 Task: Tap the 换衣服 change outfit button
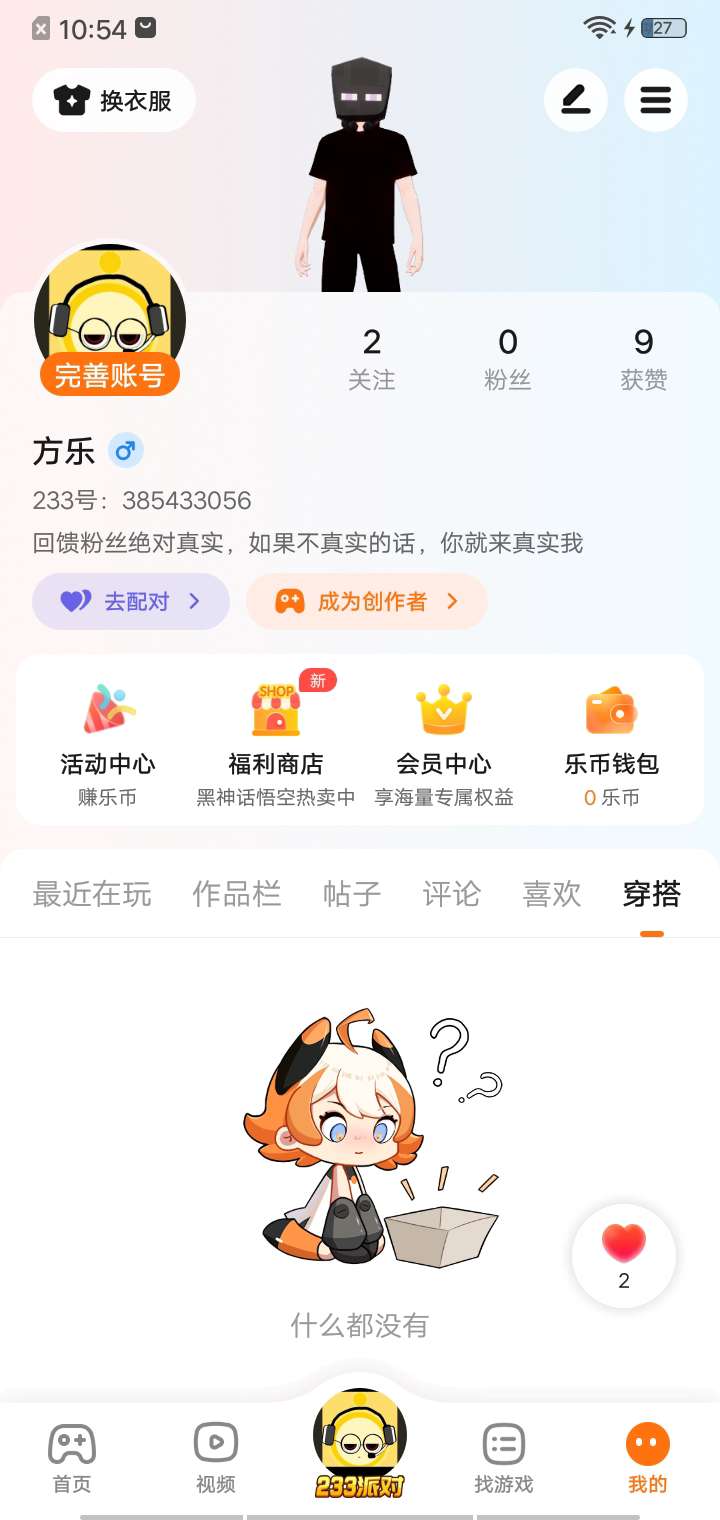pyautogui.click(x=114, y=100)
